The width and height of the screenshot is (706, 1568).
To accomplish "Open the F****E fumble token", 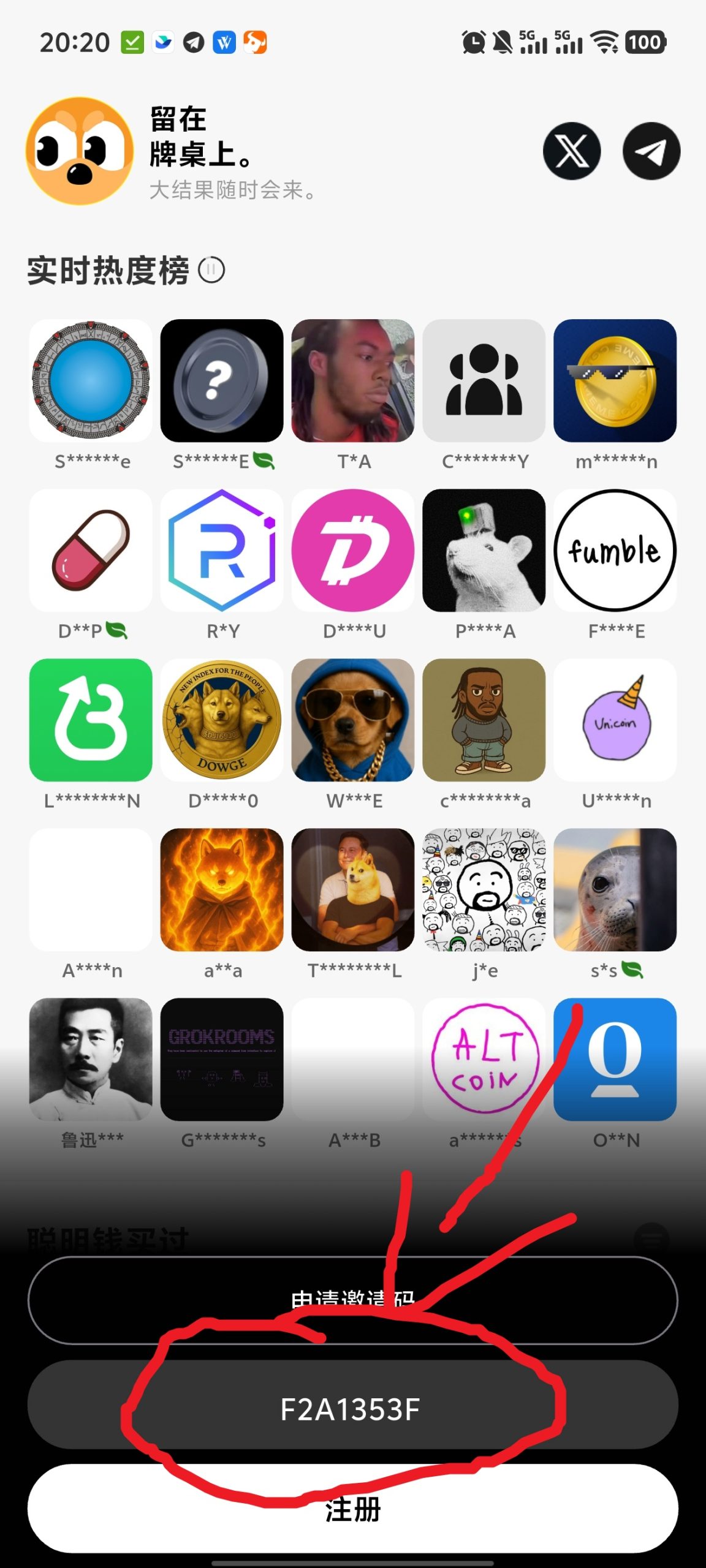I will [615, 550].
